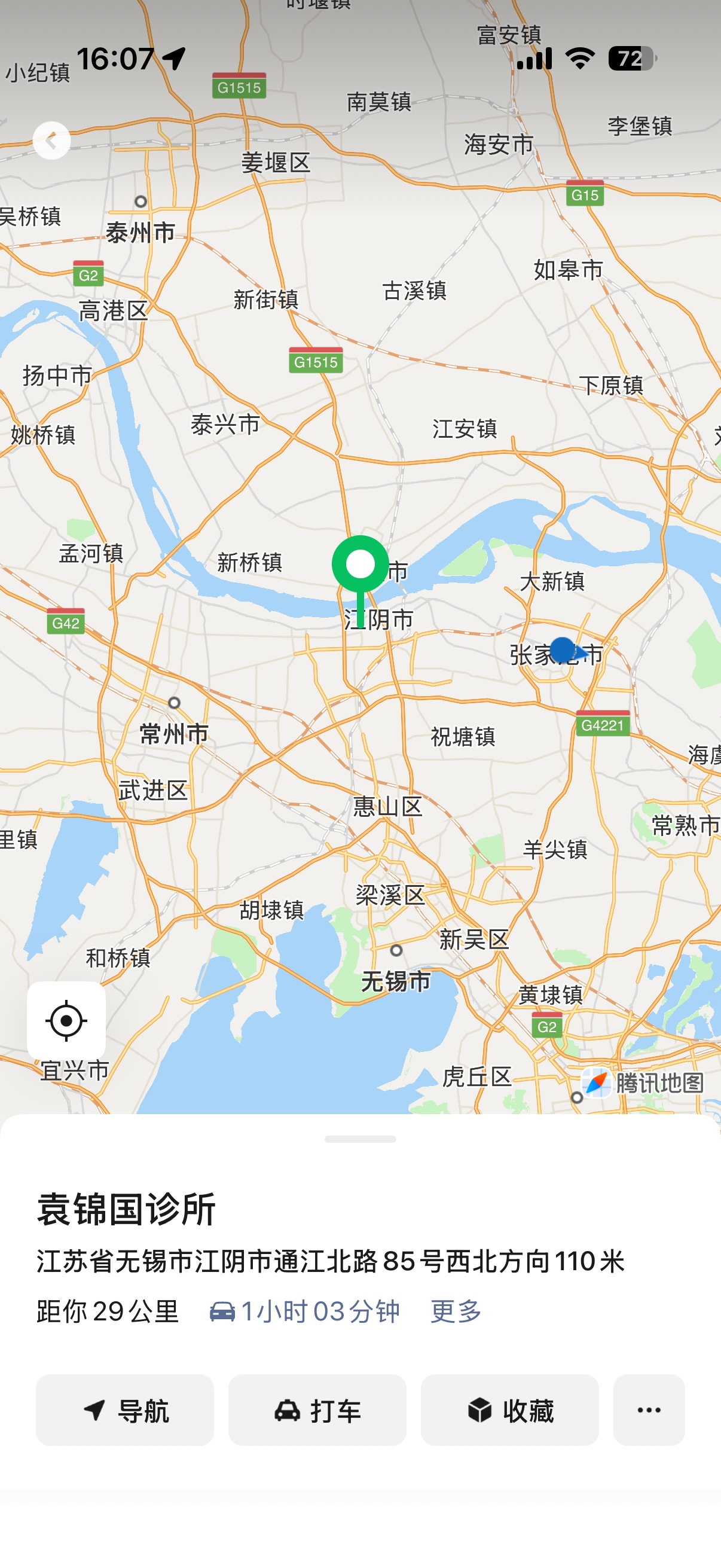
Task: Hail a ride with the 打车 button
Action: 317,1410
